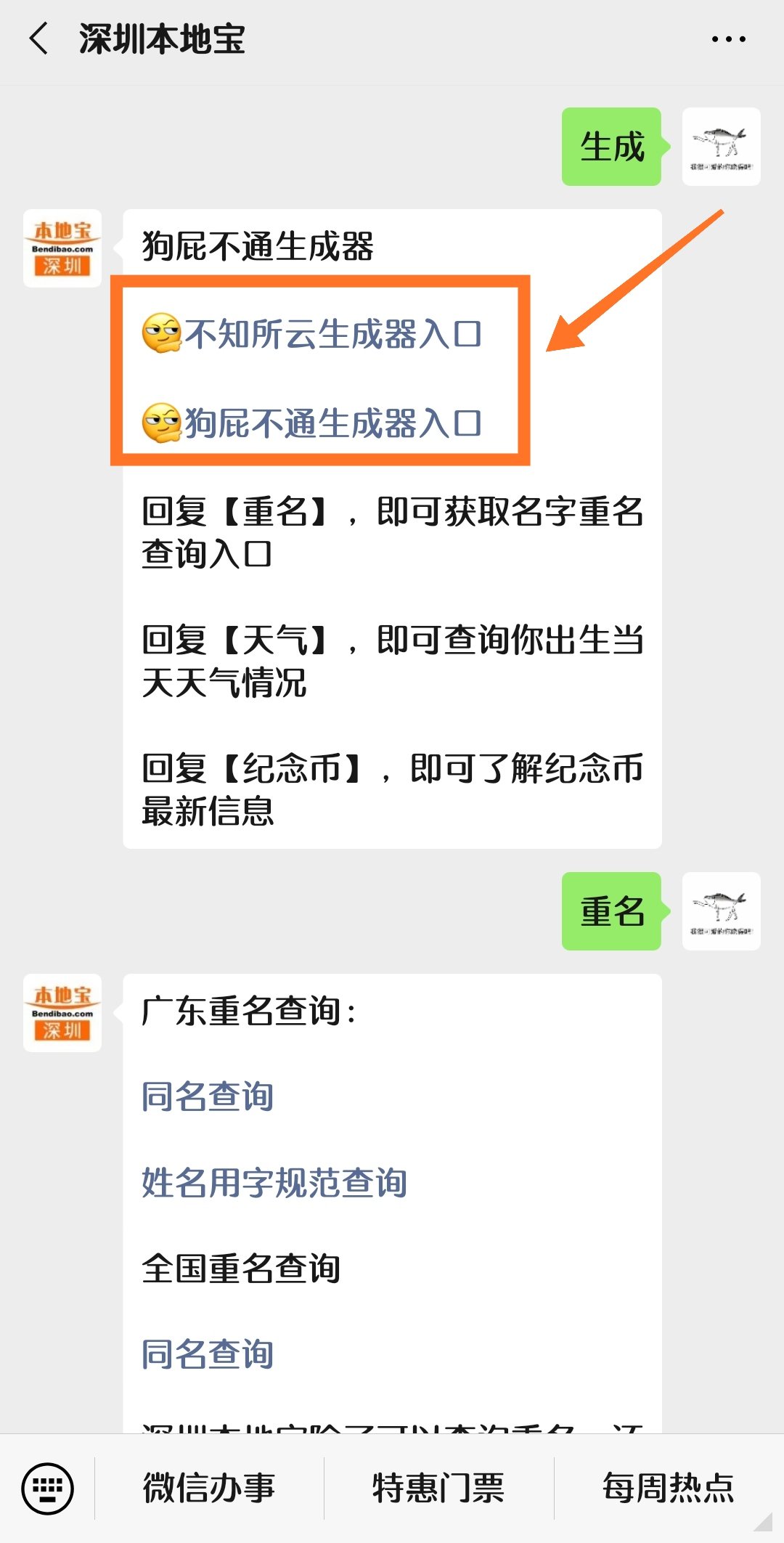Open the 同名查询 link under 广东重名查询

click(x=205, y=1096)
